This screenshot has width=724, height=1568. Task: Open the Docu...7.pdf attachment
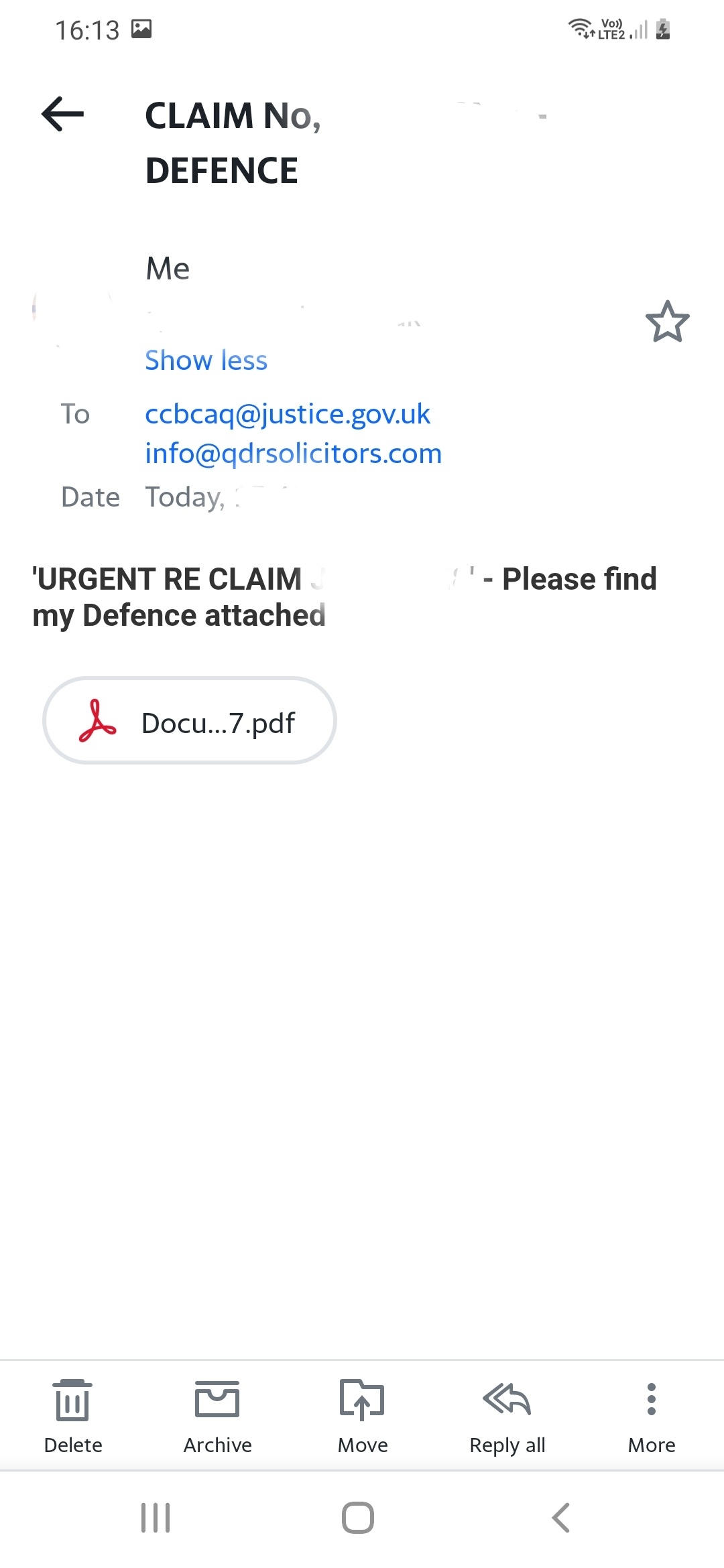point(190,720)
